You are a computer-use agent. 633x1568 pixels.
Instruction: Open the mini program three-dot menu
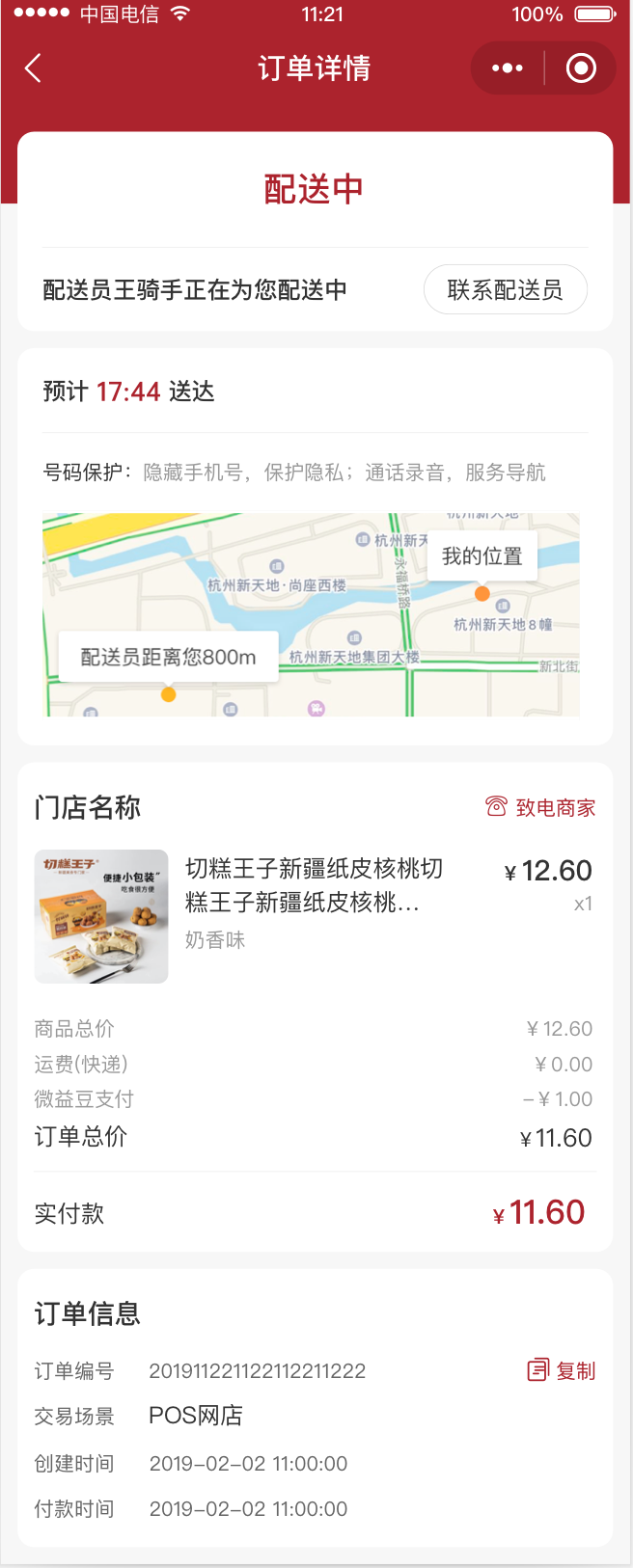pyautogui.click(x=508, y=68)
